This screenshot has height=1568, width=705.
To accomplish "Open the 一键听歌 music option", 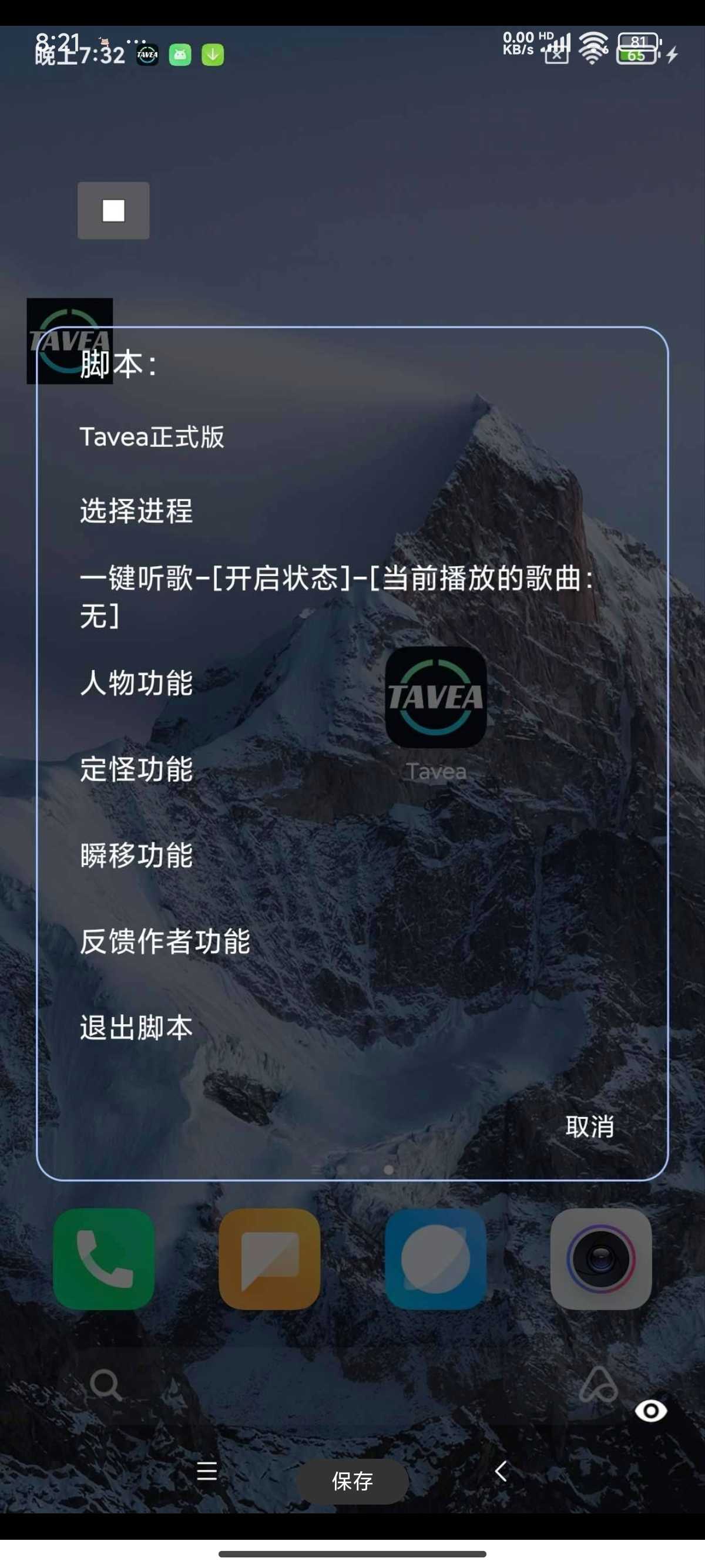I will click(x=336, y=595).
